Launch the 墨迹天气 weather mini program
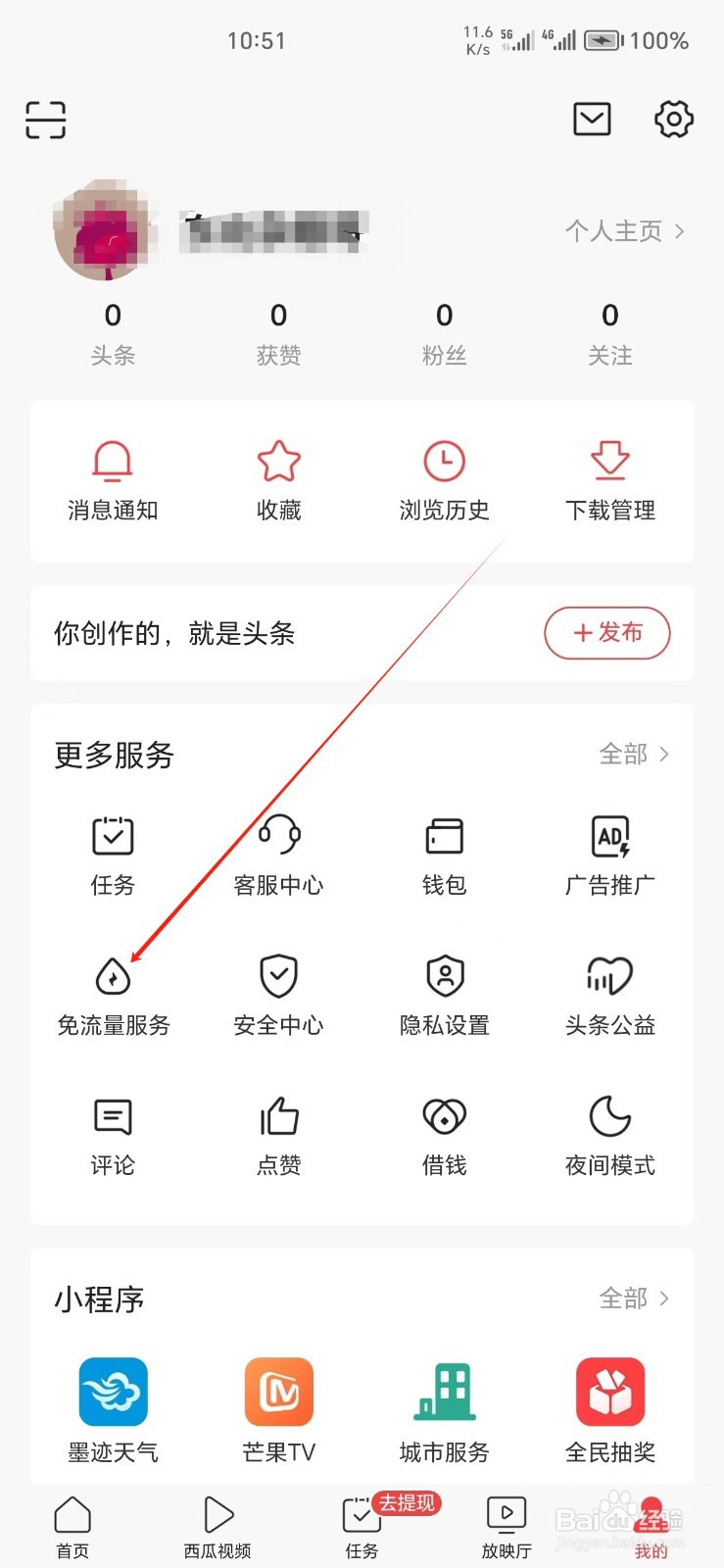The width and height of the screenshot is (724, 1568). click(112, 1409)
